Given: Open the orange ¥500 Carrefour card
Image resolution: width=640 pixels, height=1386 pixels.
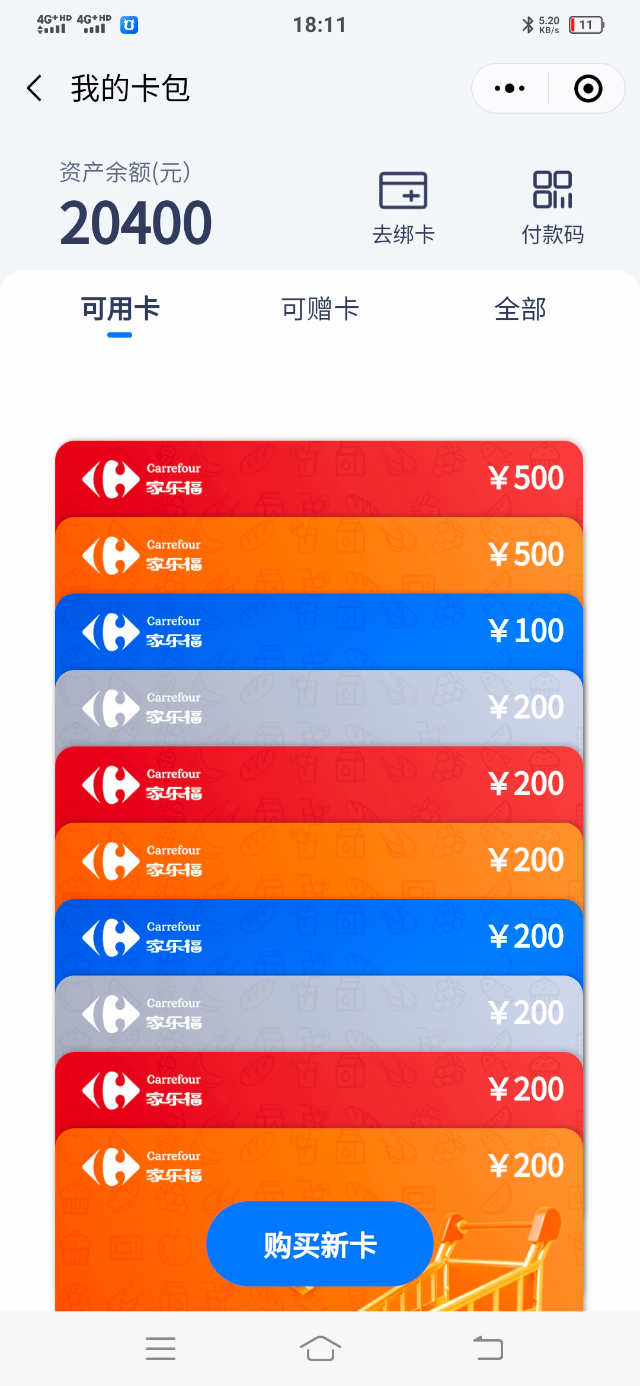Looking at the screenshot, I should (318, 555).
